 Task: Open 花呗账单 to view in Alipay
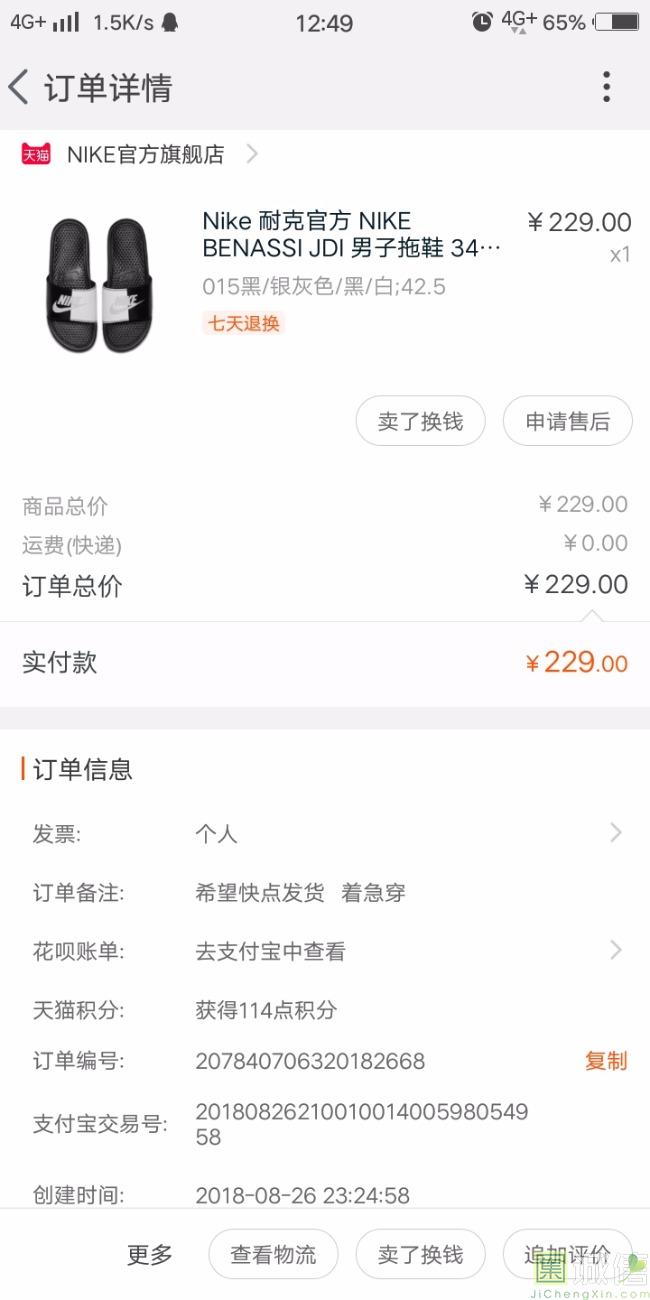click(325, 951)
